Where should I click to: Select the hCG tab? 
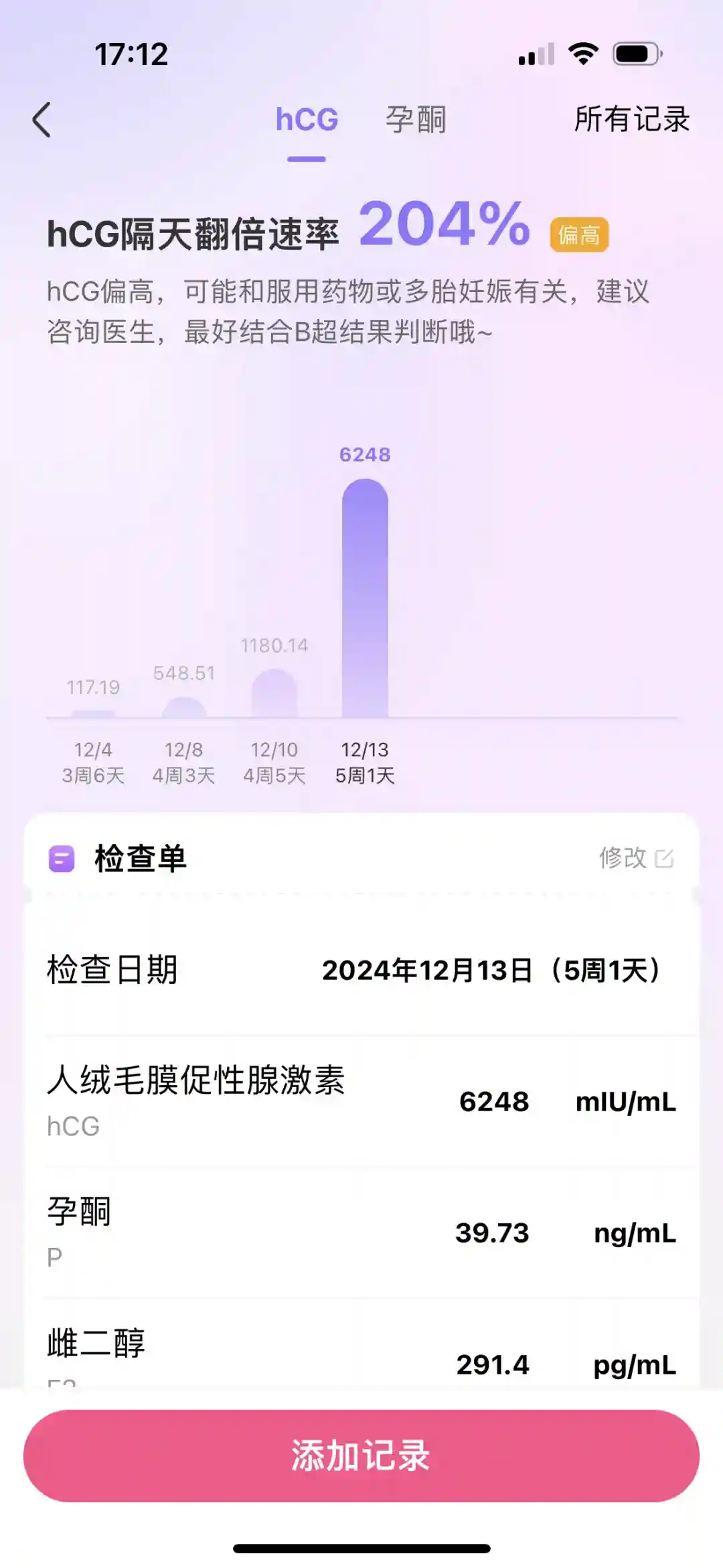pyautogui.click(x=307, y=121)
